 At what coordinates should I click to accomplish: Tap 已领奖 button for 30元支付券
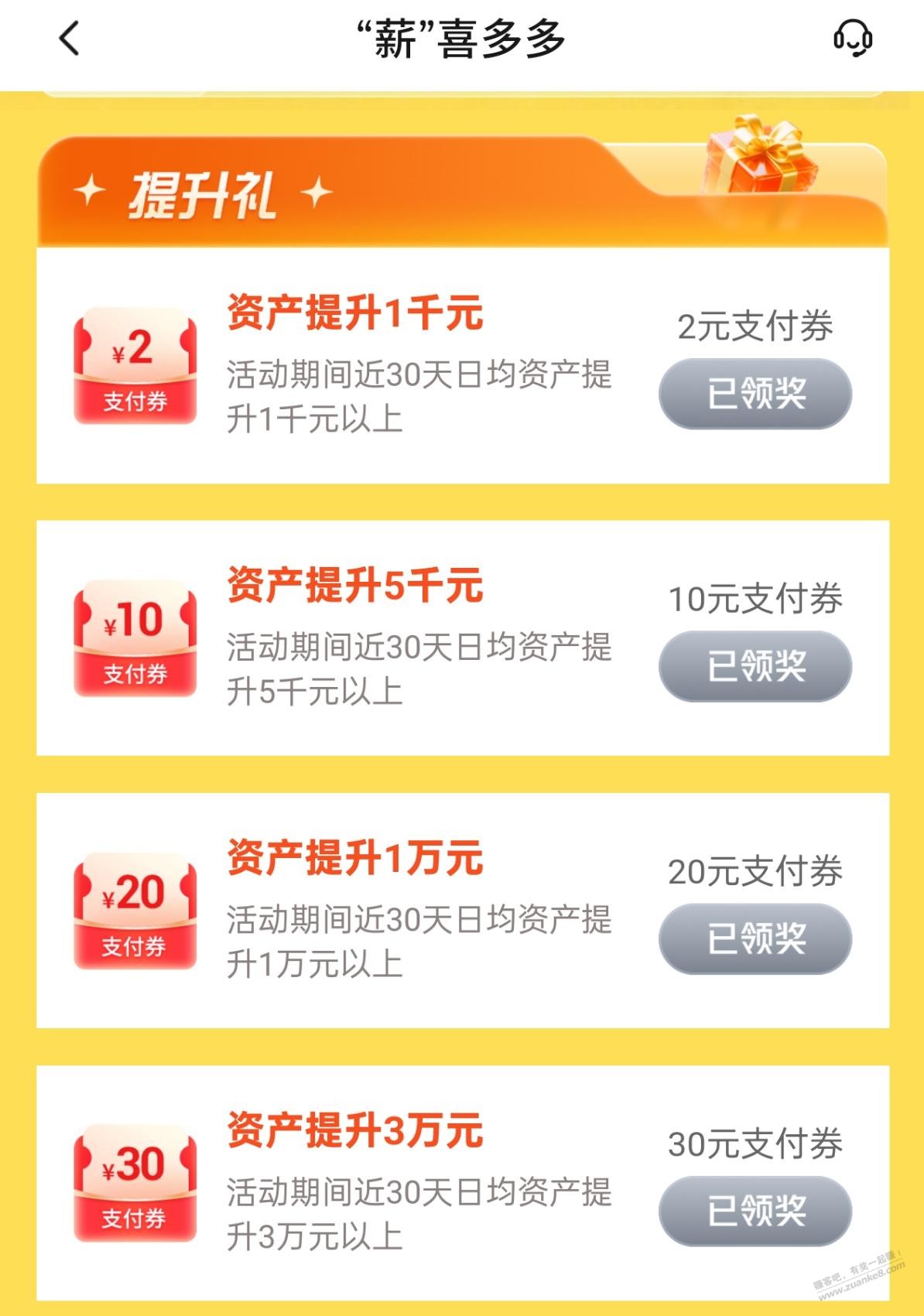(x=755, y=1210)
